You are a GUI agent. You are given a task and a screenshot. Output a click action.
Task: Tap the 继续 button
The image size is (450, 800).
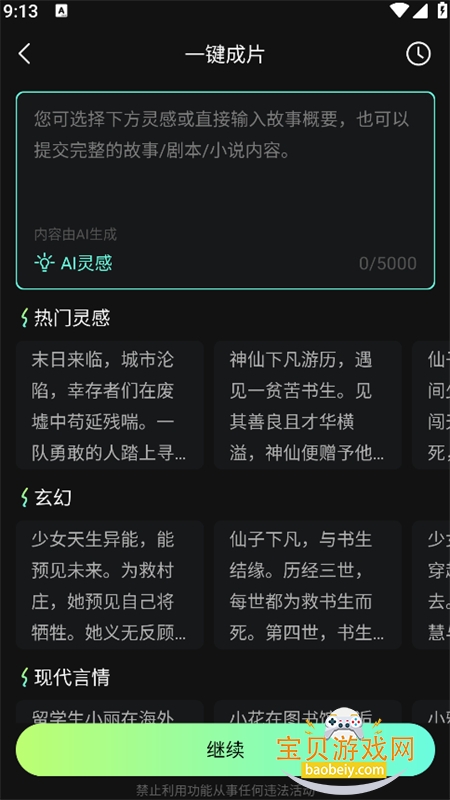tap(225, 749)
